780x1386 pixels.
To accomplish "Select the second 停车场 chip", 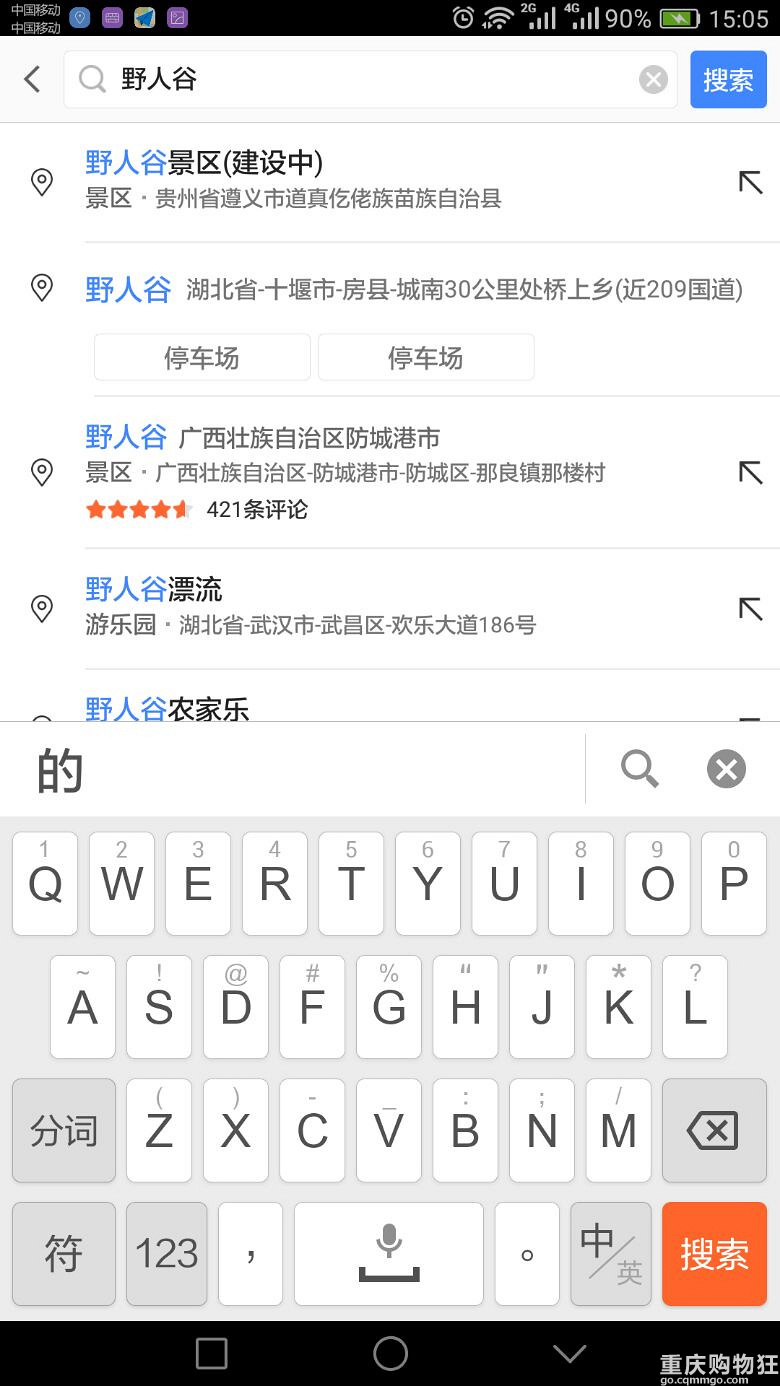I will [x=426, y=358].
